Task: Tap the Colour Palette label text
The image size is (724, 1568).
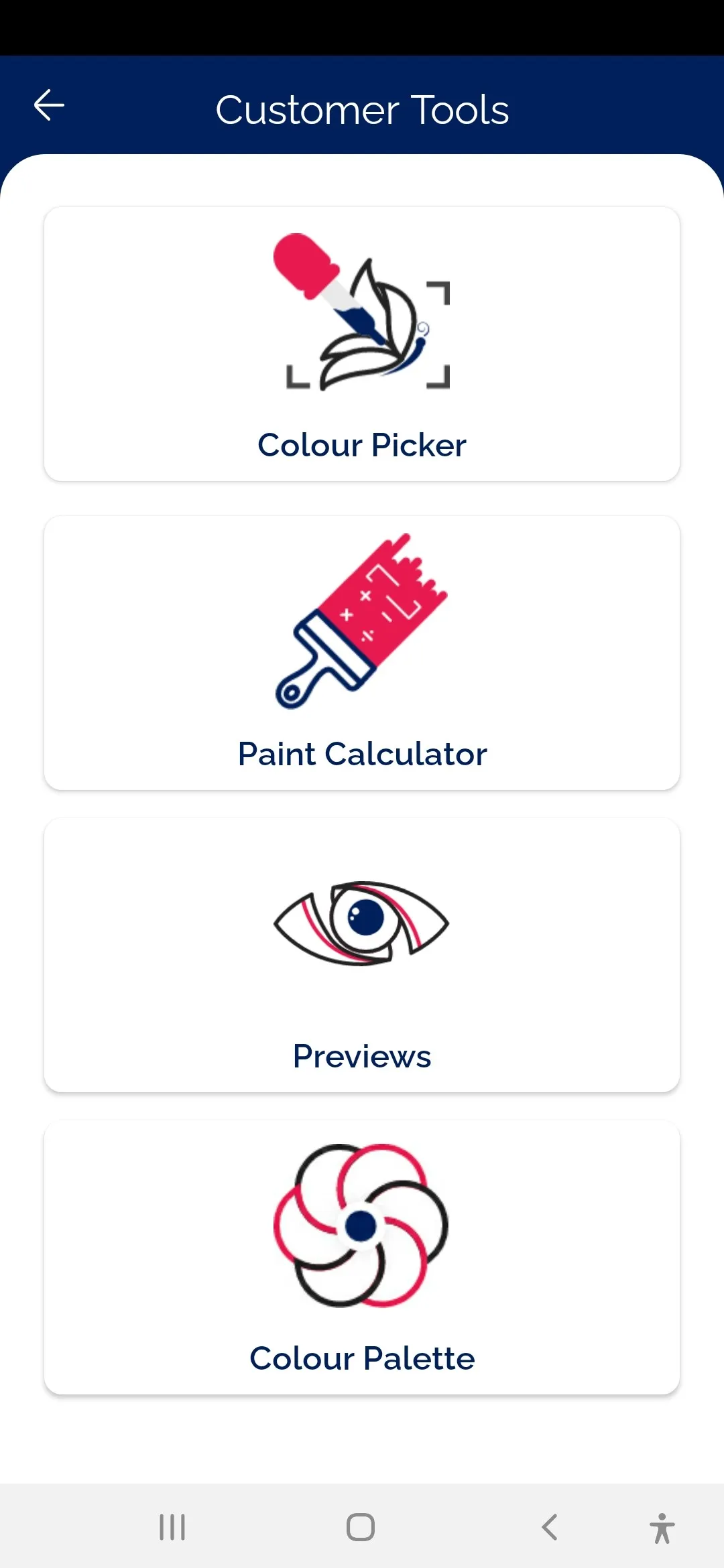Action: pos(362,1358)
